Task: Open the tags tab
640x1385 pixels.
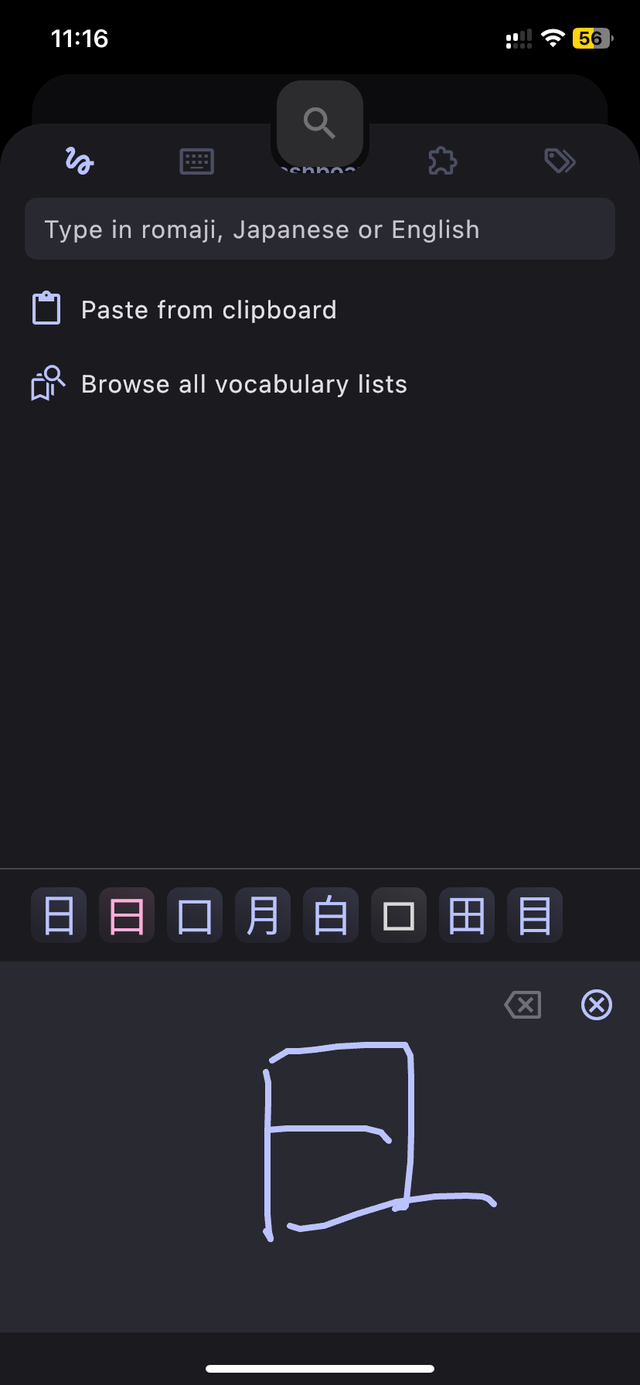Action: 560,161
